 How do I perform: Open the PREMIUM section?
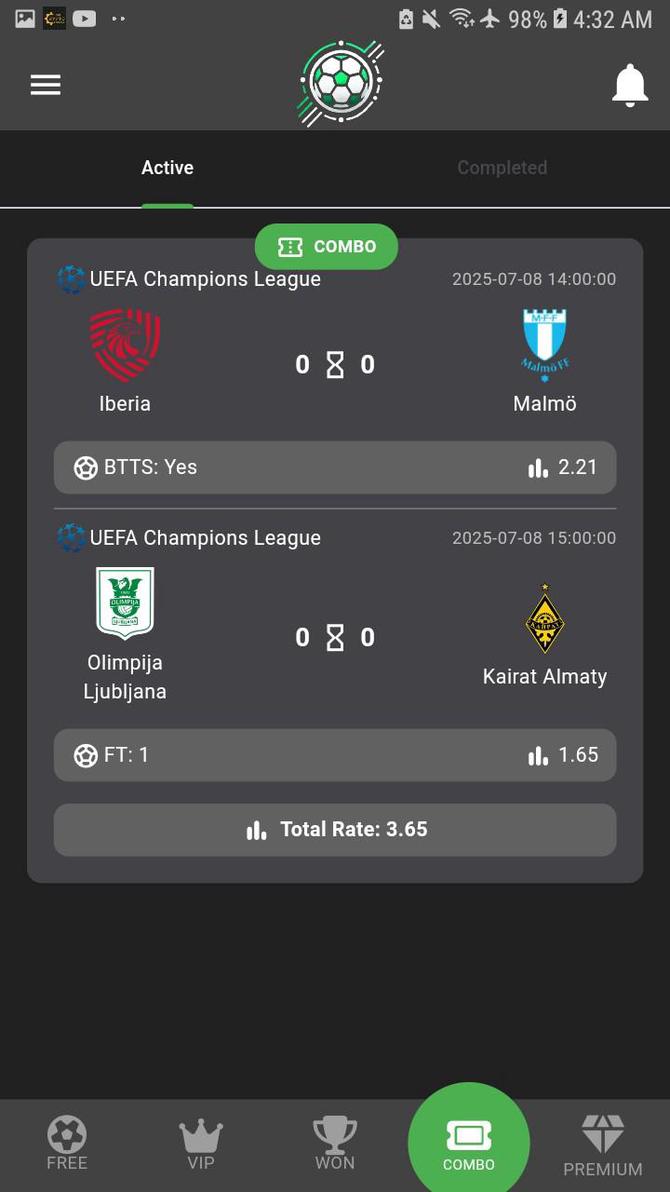coord(602,1146)
